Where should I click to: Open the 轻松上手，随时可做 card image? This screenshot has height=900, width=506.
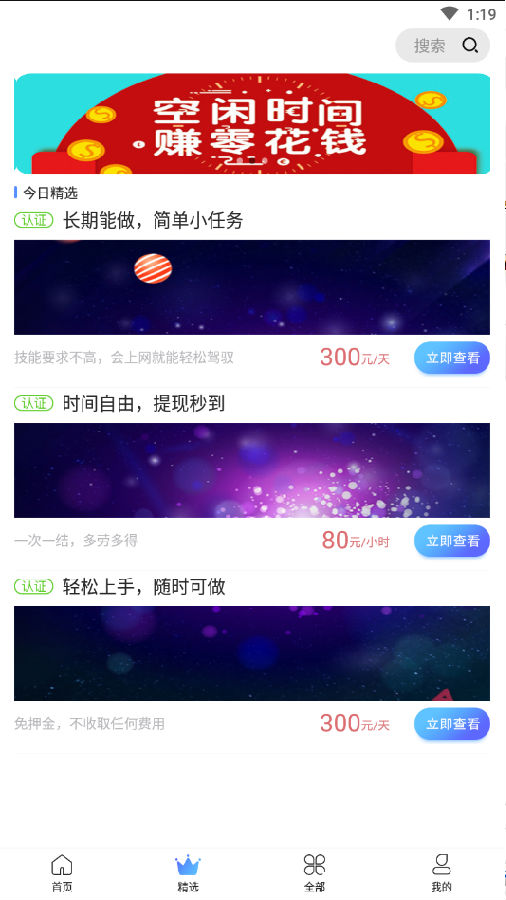point(252,654)
